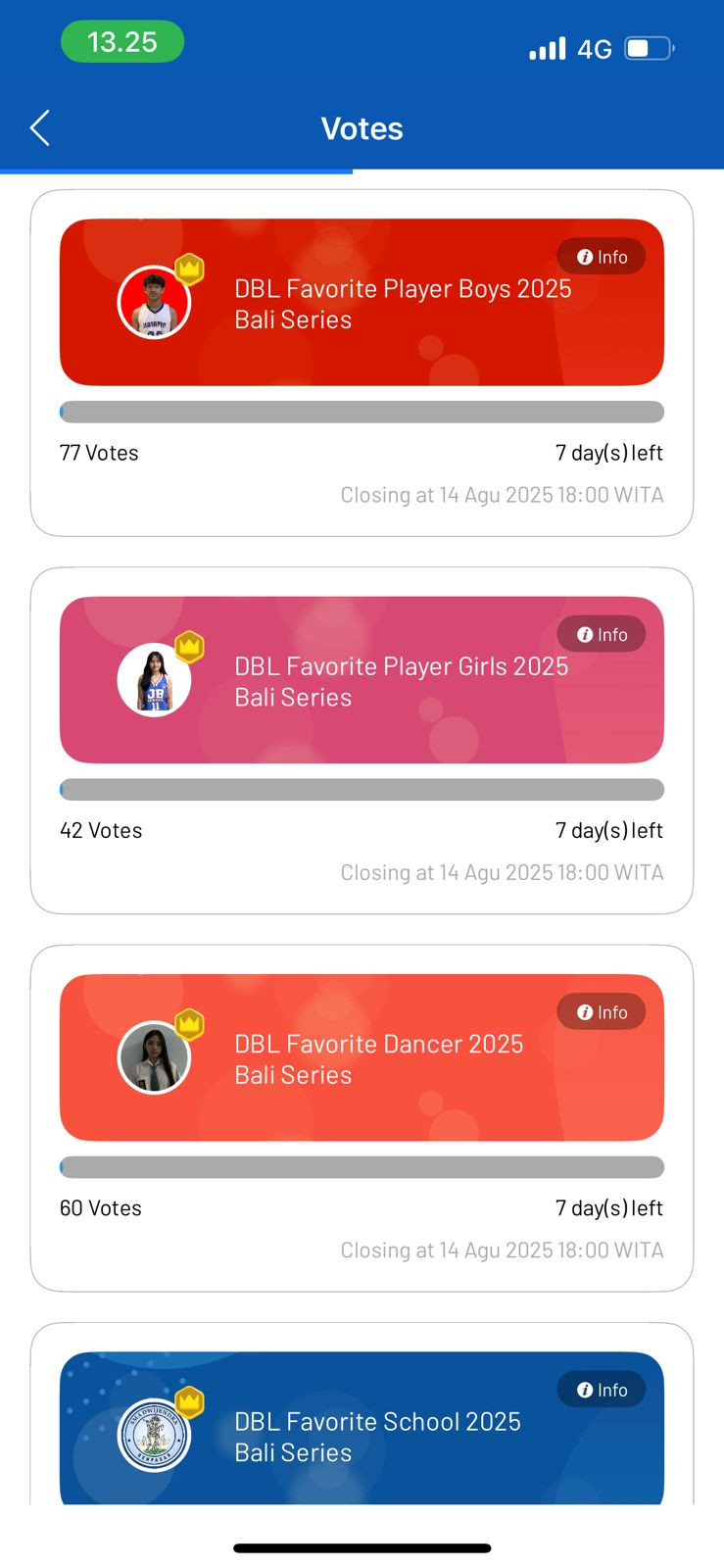Show Info for Favorite Player Girls 2025

click(602, 634)
